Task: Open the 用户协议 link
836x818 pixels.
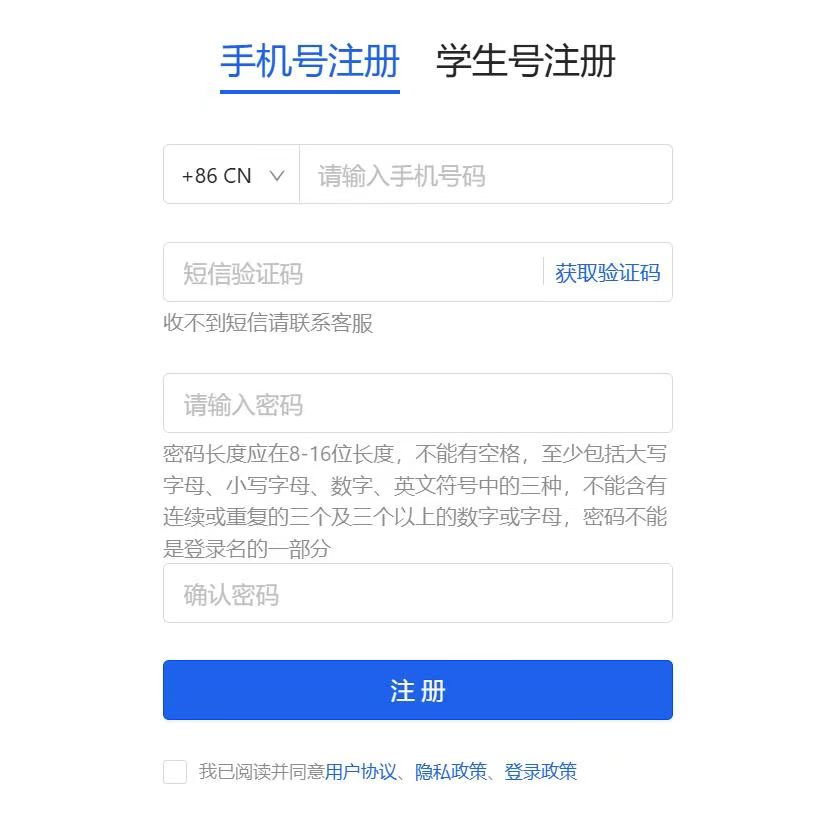Action: [361, 772]
